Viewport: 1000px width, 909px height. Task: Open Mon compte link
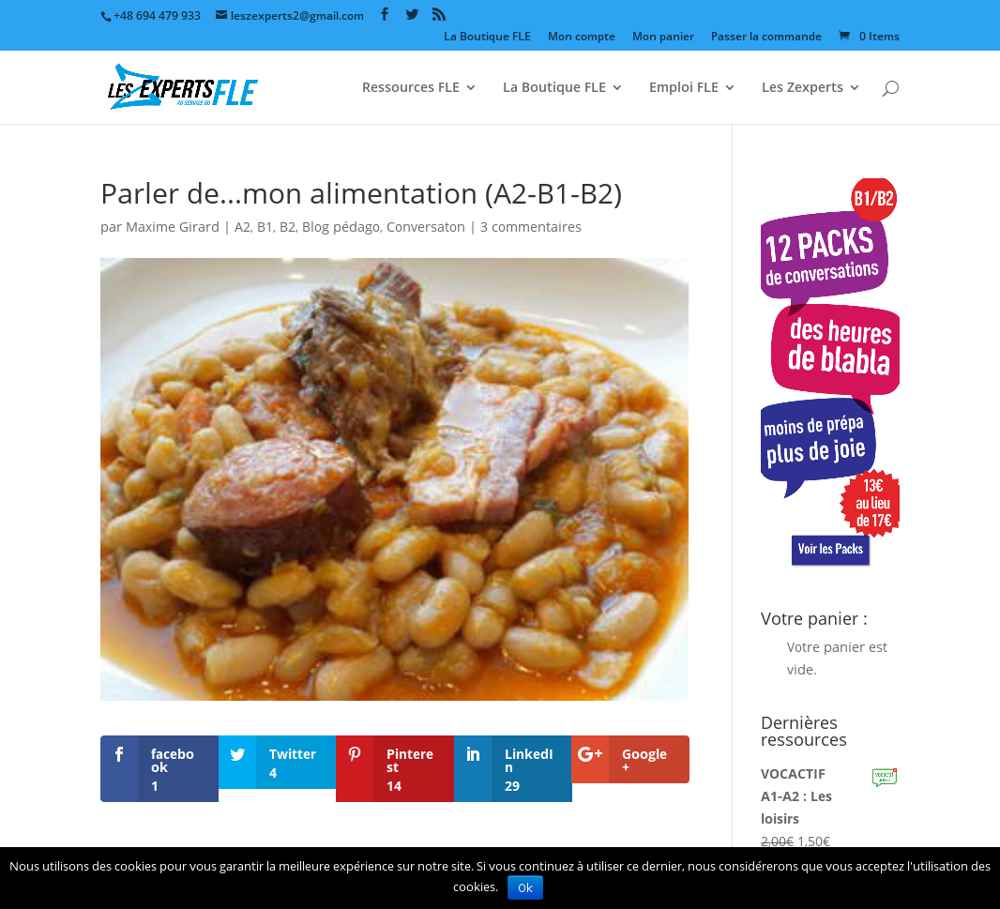[x=581, y=36]
